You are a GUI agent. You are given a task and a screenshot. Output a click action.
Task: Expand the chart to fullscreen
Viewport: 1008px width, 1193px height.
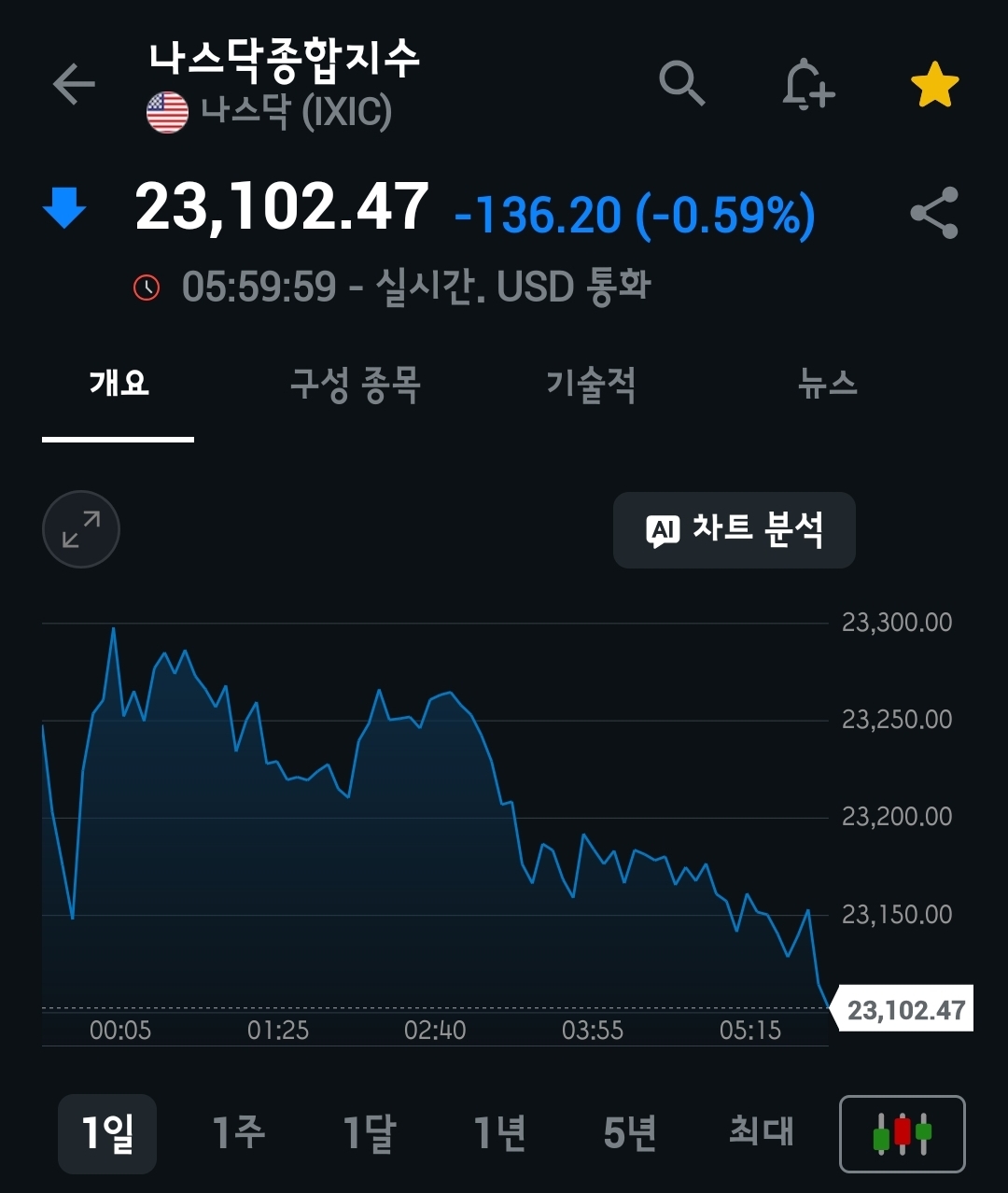[x=81, y=529]
